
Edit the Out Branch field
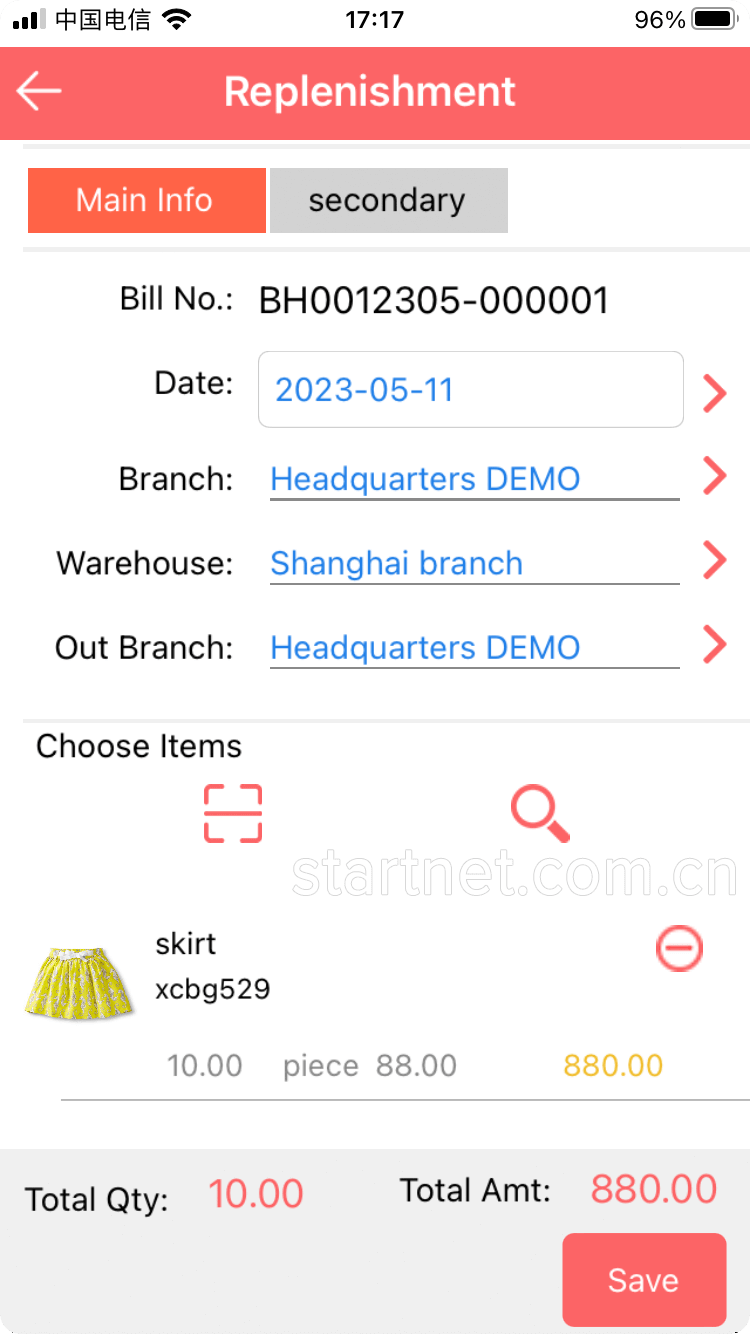tap(475, 647)
